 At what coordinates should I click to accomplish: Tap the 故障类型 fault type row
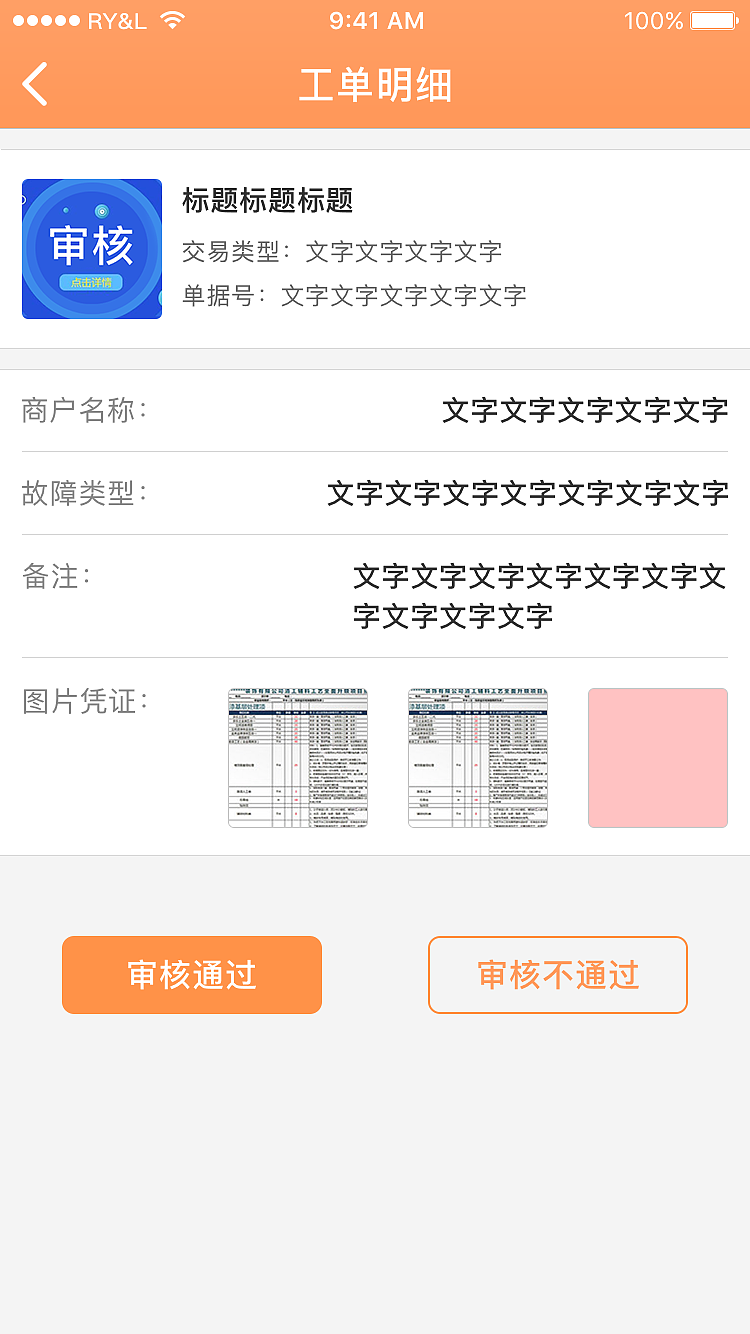pyautogui.click(x=375, y=492)
